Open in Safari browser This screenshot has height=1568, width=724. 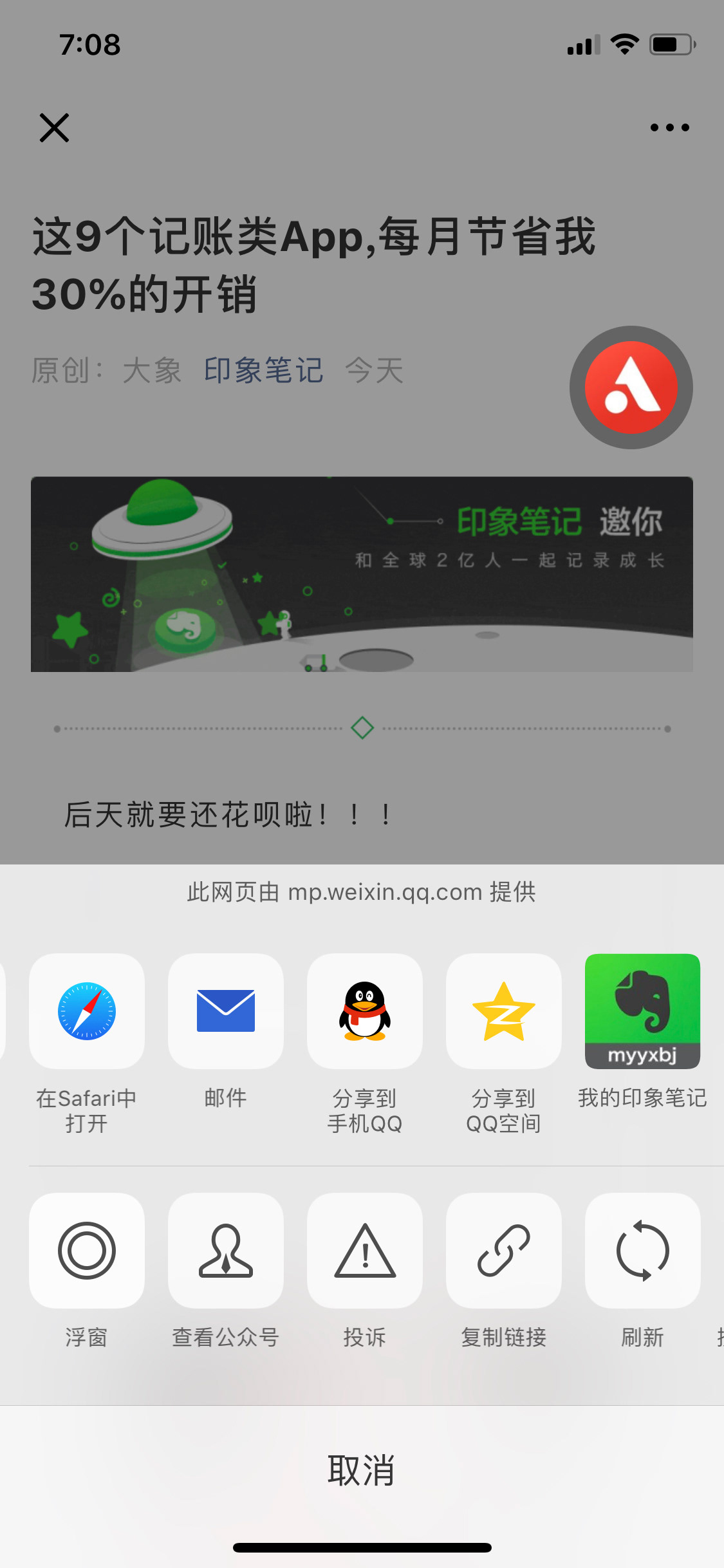[87, 1011]
